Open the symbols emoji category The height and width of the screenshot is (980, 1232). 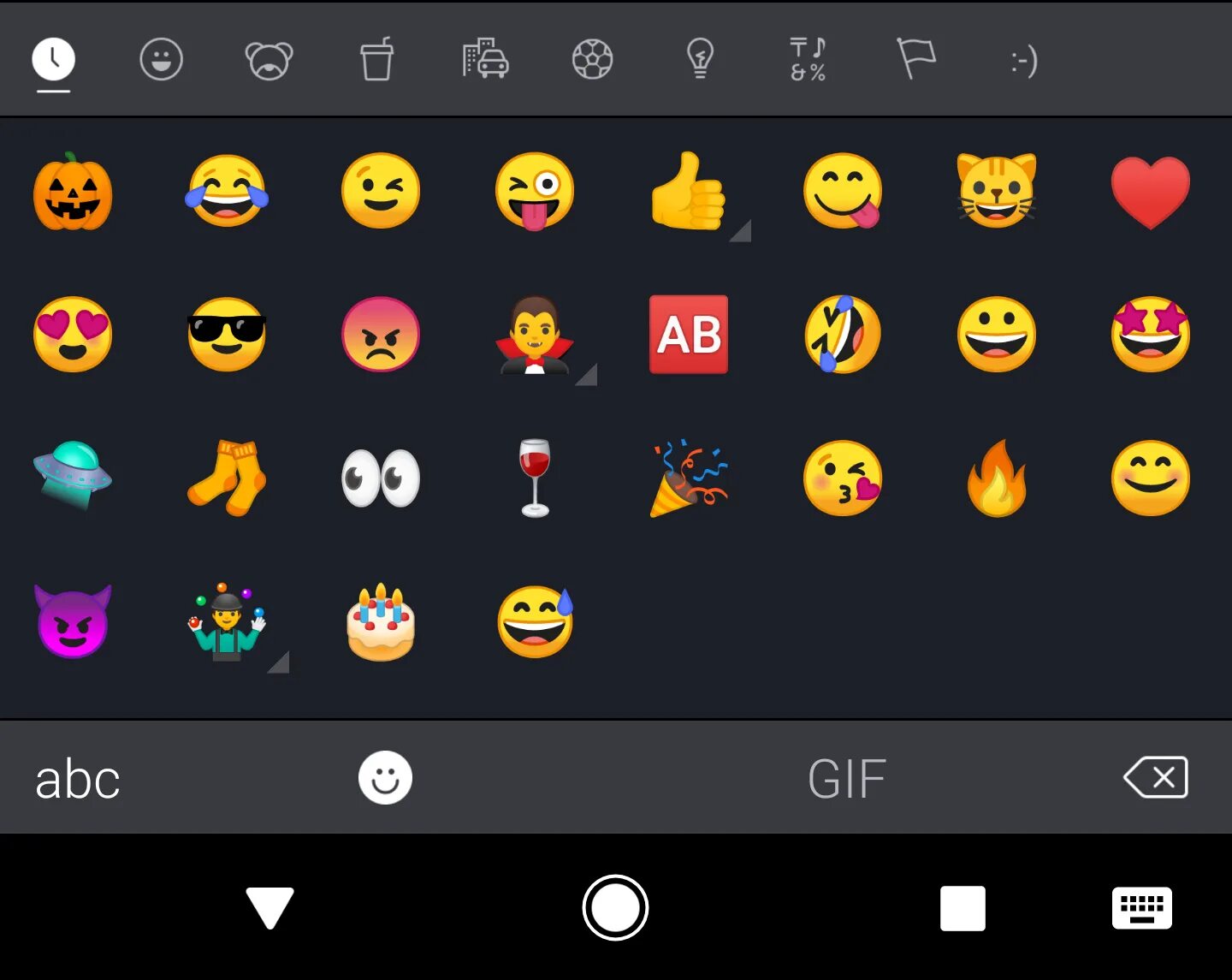click(x=808, y=60)
